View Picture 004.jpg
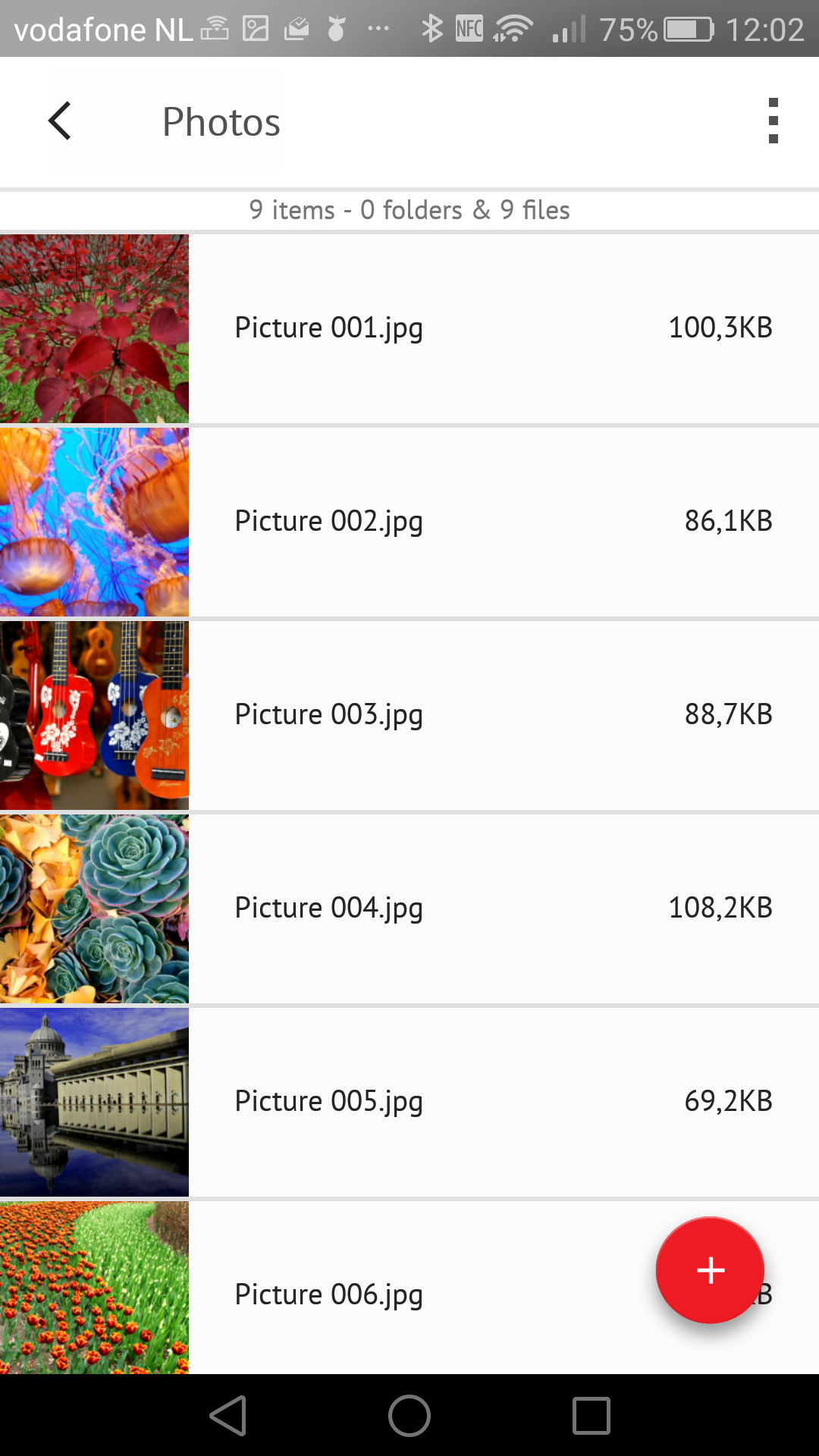Viewport: 819px width, 1456px height. click(409, 908)
